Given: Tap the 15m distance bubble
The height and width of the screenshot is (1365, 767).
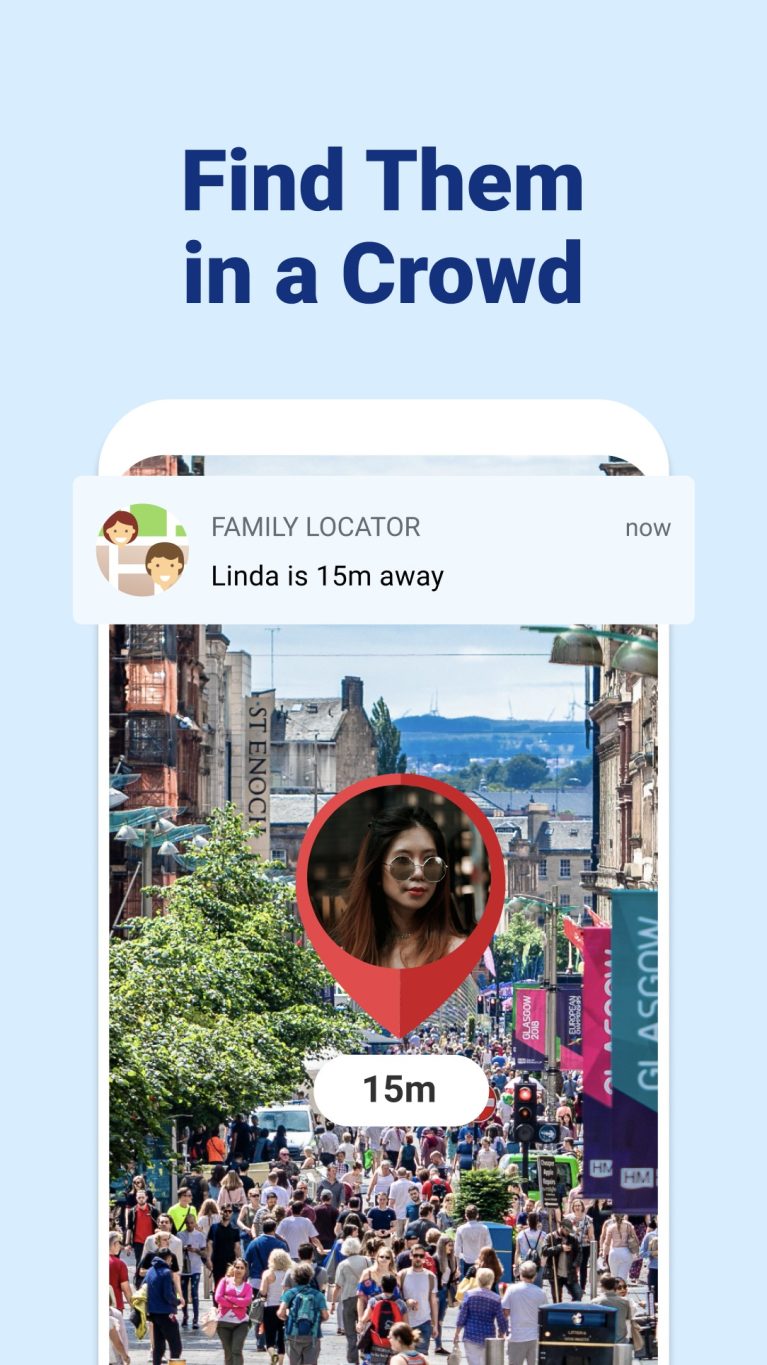Looking at the screenshot, I should (400, 1089).
